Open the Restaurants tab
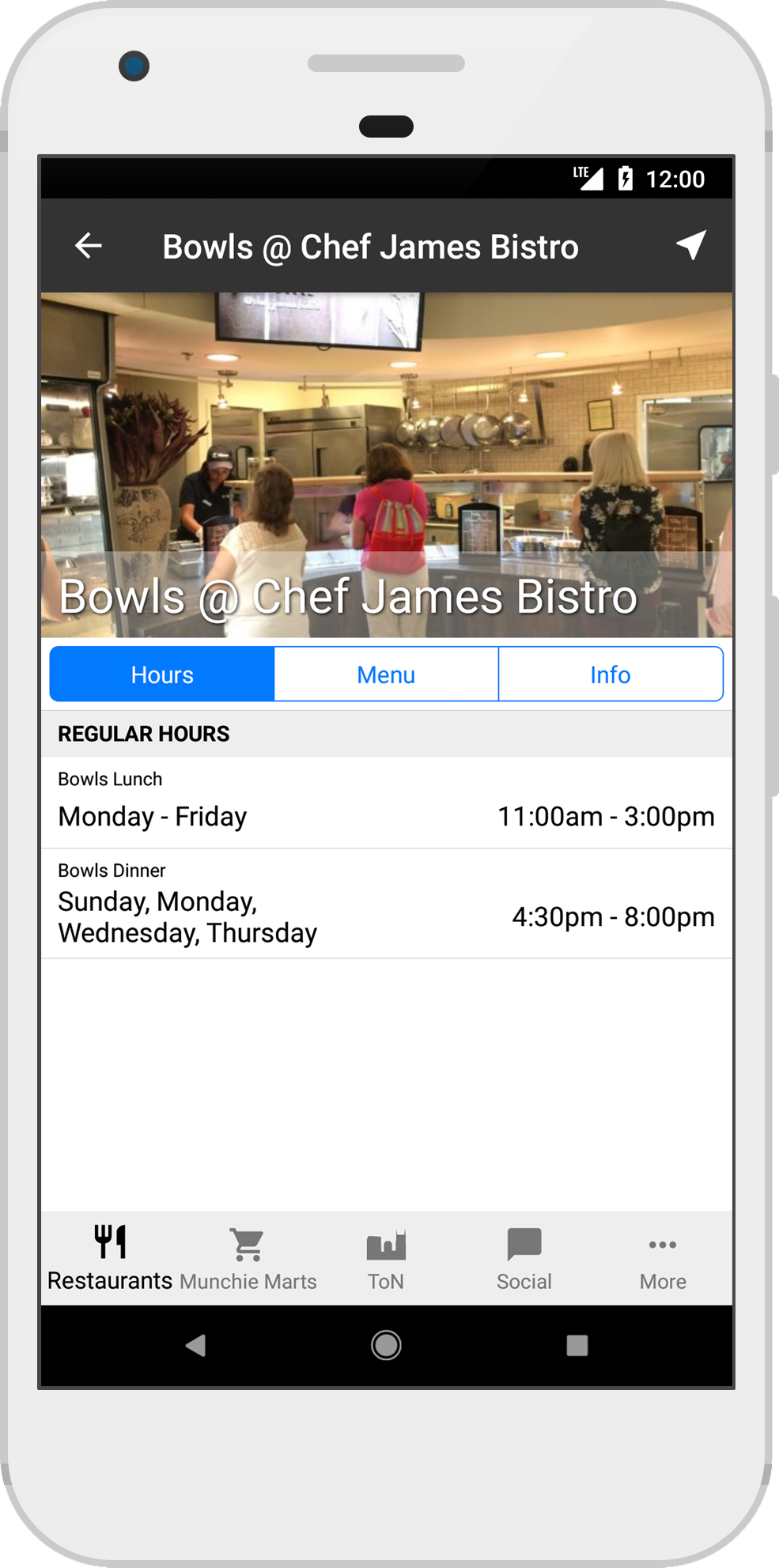The width and height of the screenshot is (779, 1568). tap(110, 1258)
